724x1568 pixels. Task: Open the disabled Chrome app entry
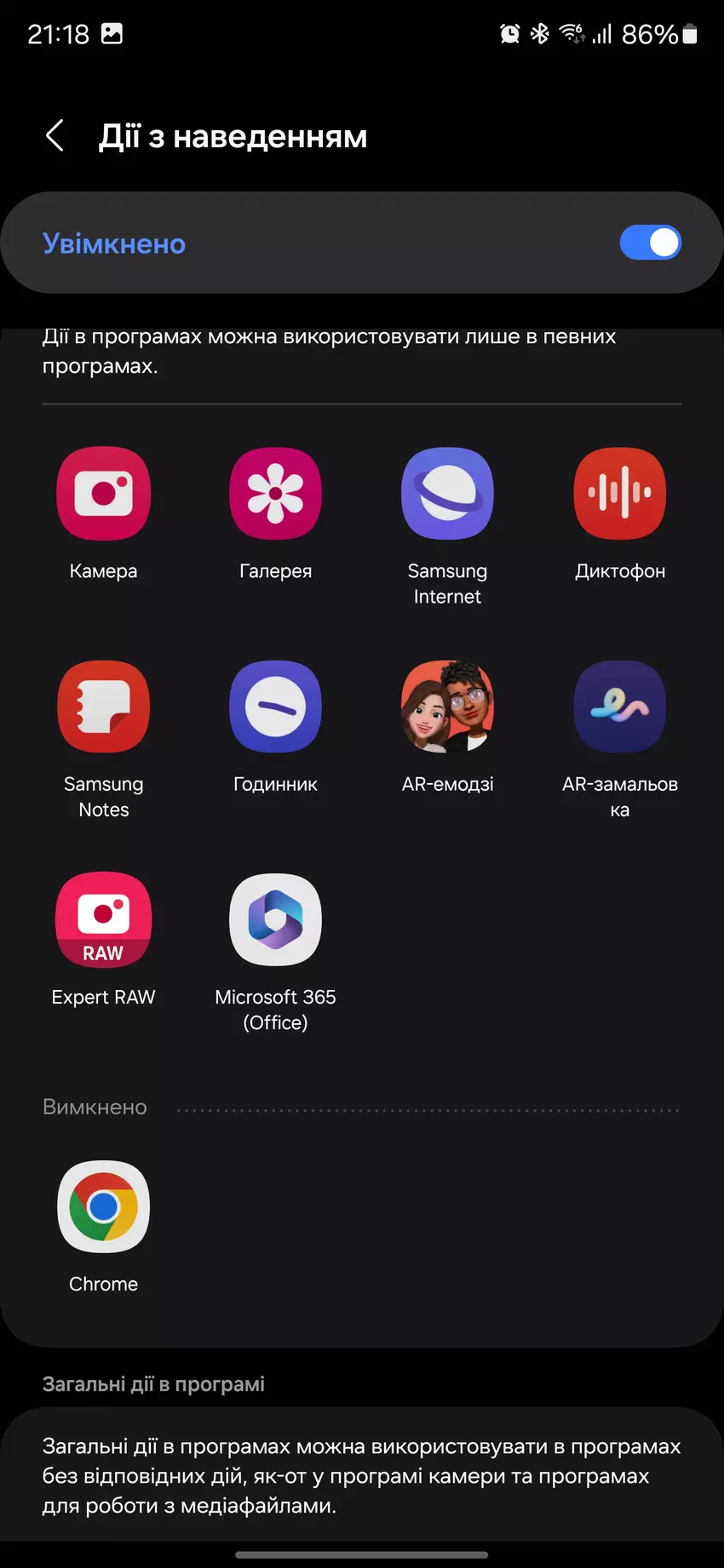tap(103, 1207)
